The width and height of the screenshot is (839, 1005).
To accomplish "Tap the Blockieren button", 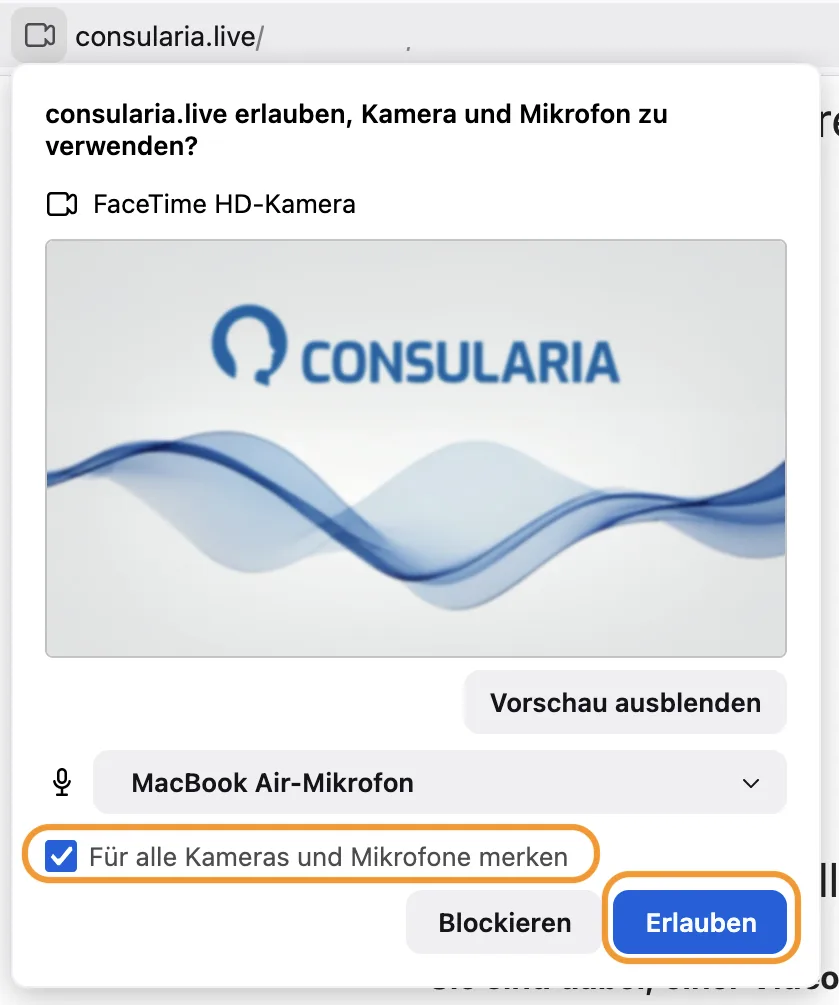I will [x=504, y=922].
